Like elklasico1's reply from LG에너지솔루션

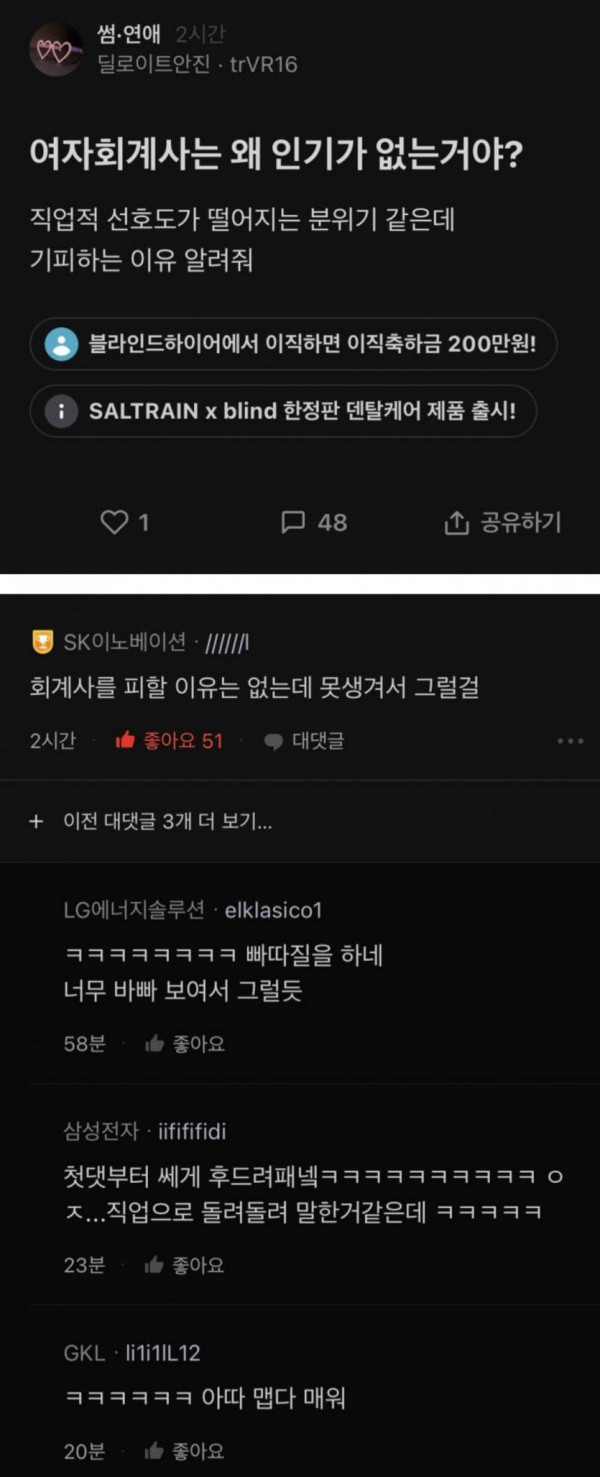[x=184, y=1044]
